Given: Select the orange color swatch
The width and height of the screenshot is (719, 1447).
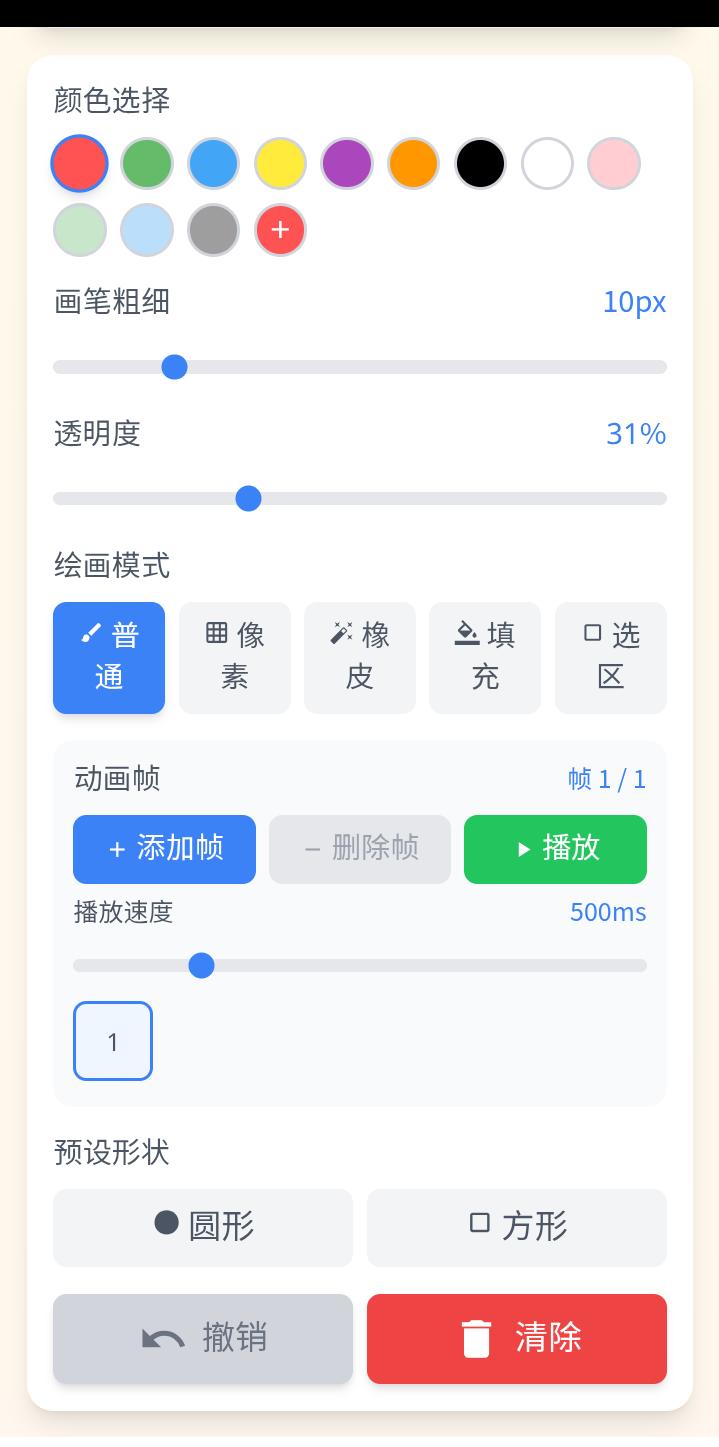Looking at the screenshot, I should tap(414, 164).
